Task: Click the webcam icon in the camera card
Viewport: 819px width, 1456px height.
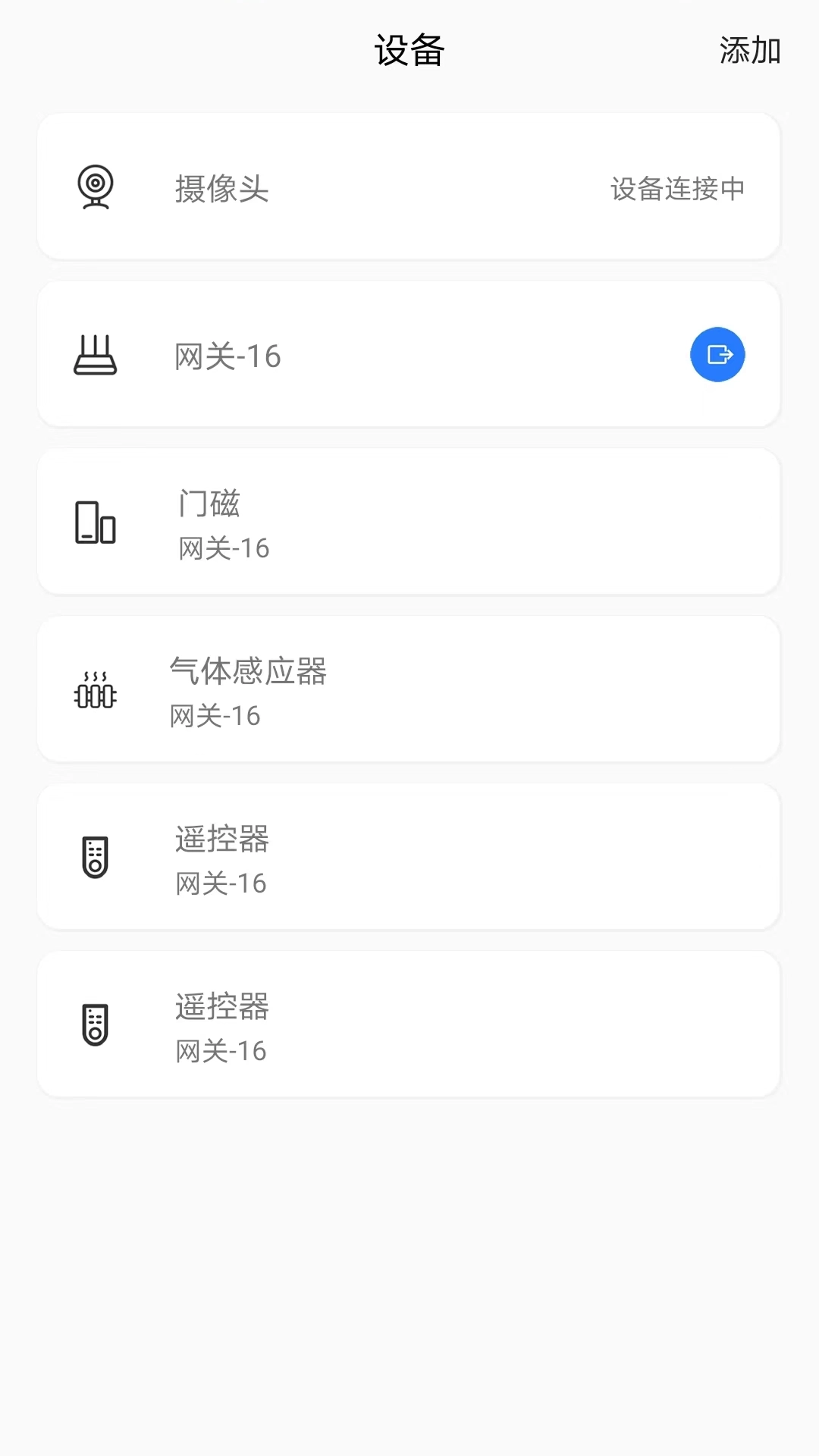Action: tap(94, 187)
